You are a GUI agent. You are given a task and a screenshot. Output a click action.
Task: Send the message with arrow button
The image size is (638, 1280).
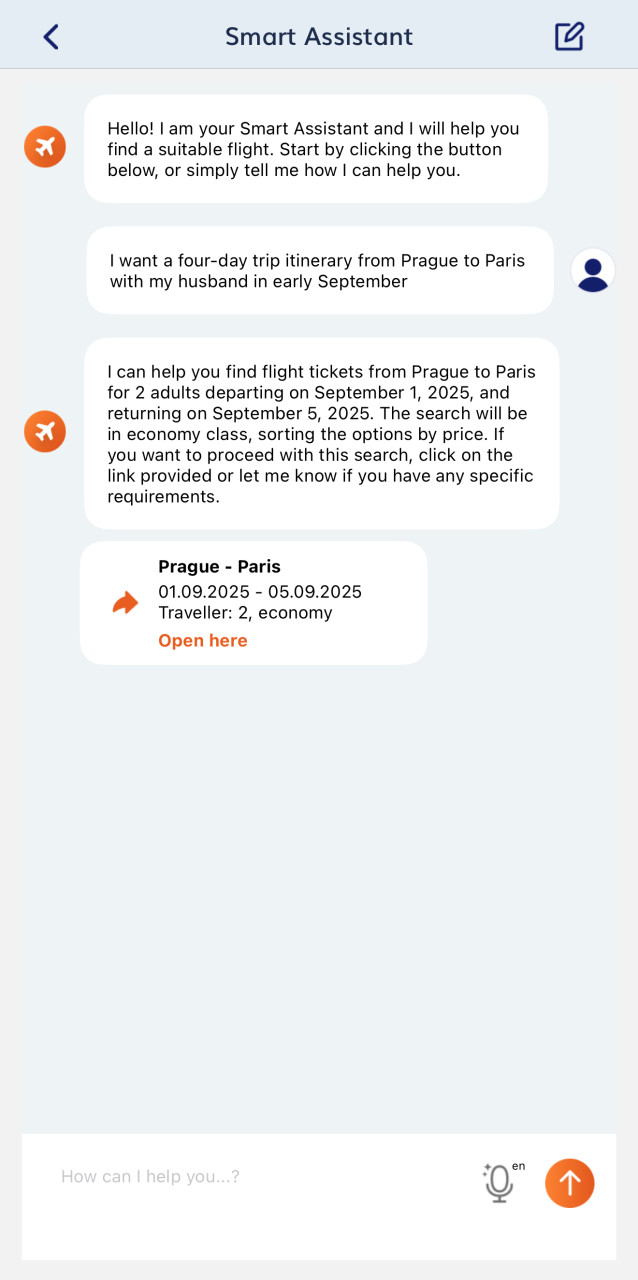click(x=569, y=1183)
